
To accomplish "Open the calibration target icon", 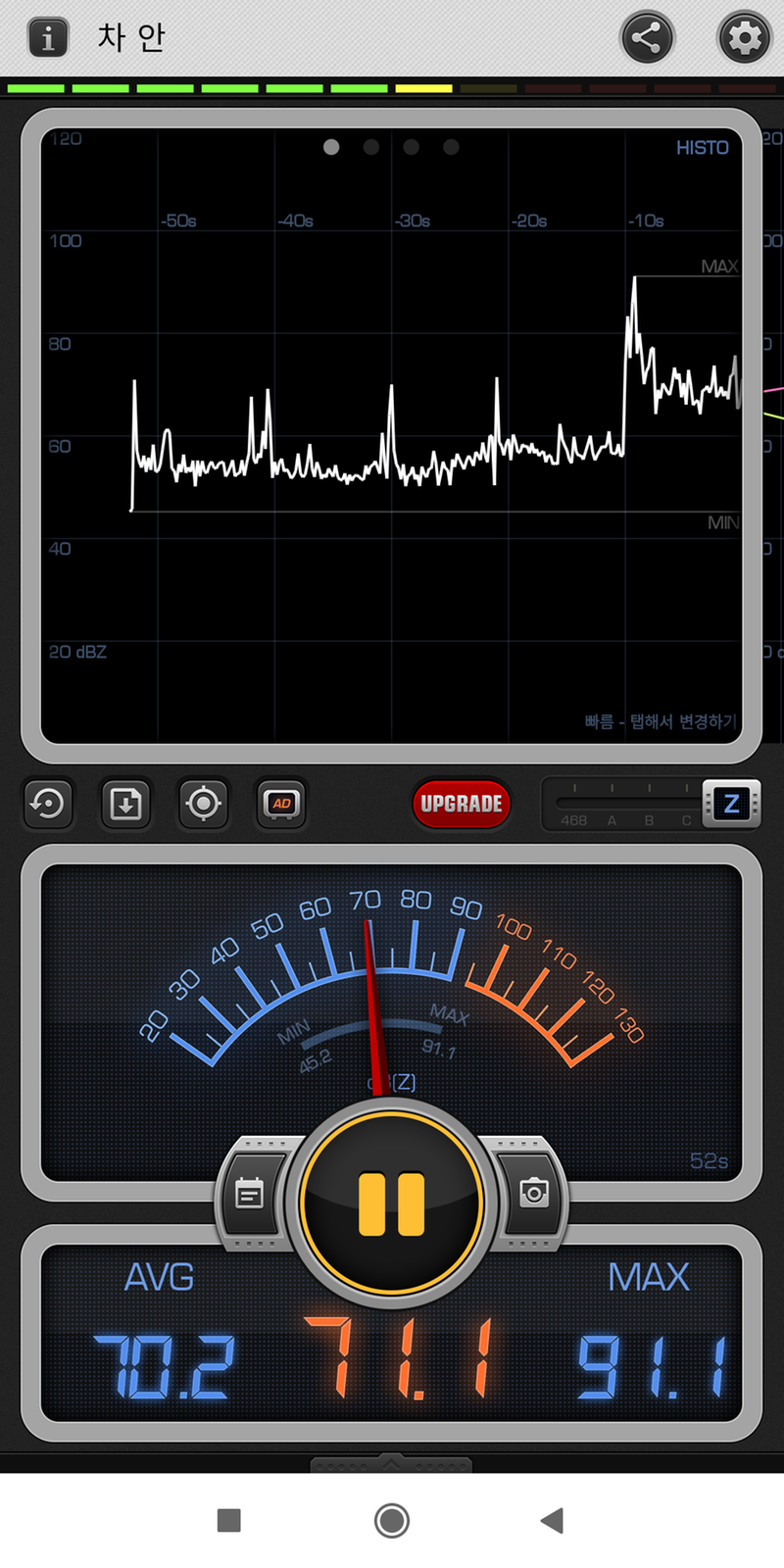I will click(x=204, y=804).
